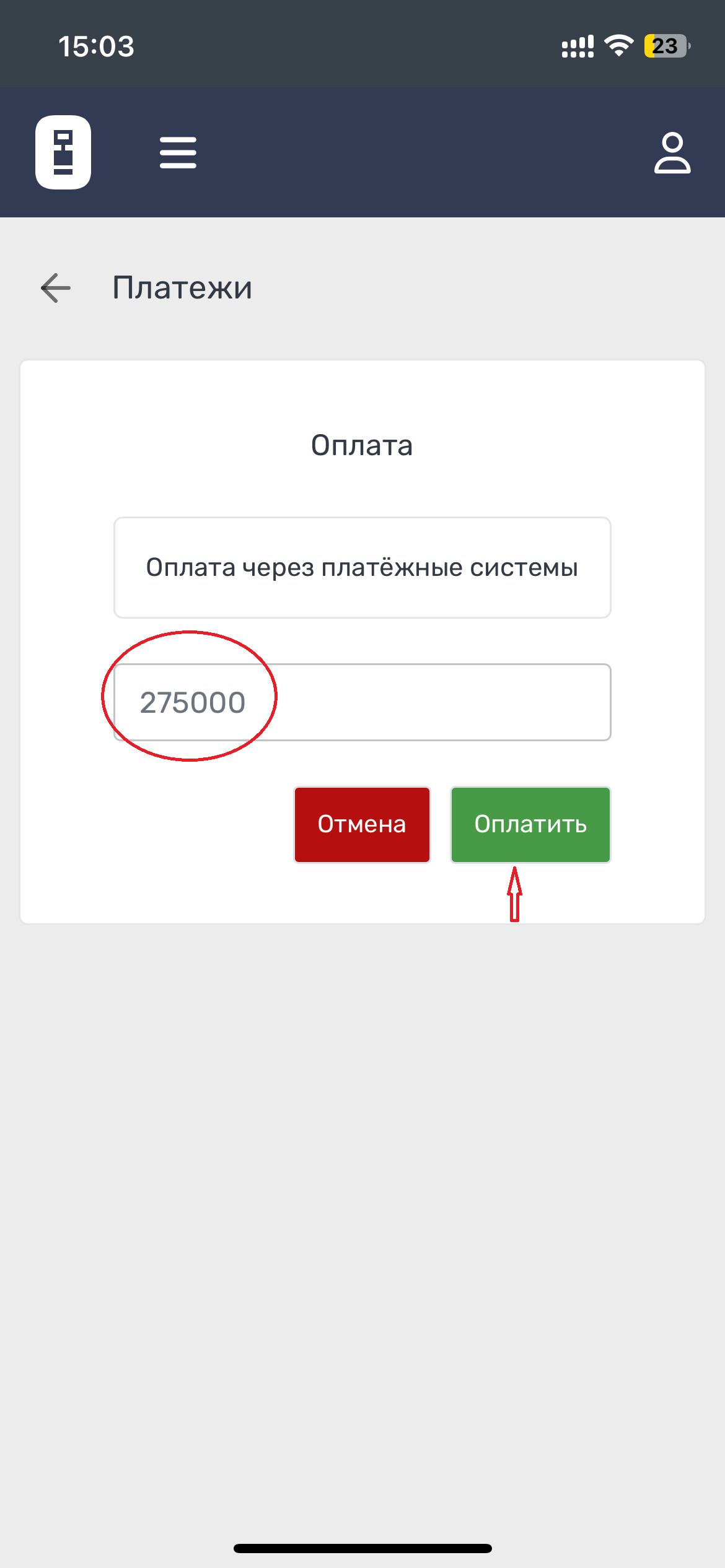The width and height of the screenshot is (725, 1568).
Task: Open the user profile icon
Action: coord(672,152)
